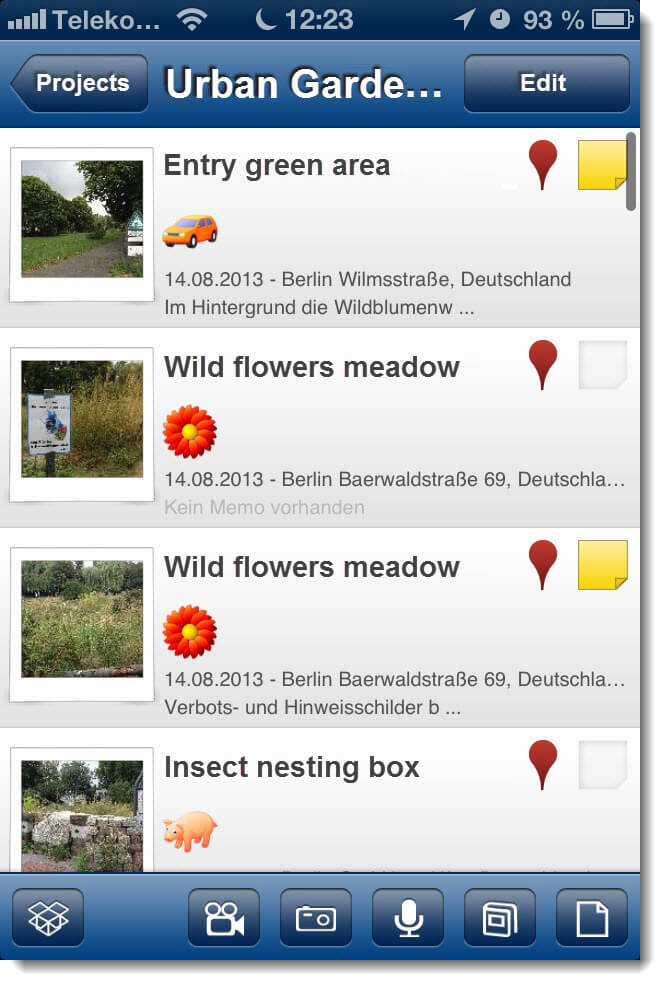Viewport: 665px width, 985px height.
Task: Show map pin for Insect nesting box
Action: coord(543,765)
